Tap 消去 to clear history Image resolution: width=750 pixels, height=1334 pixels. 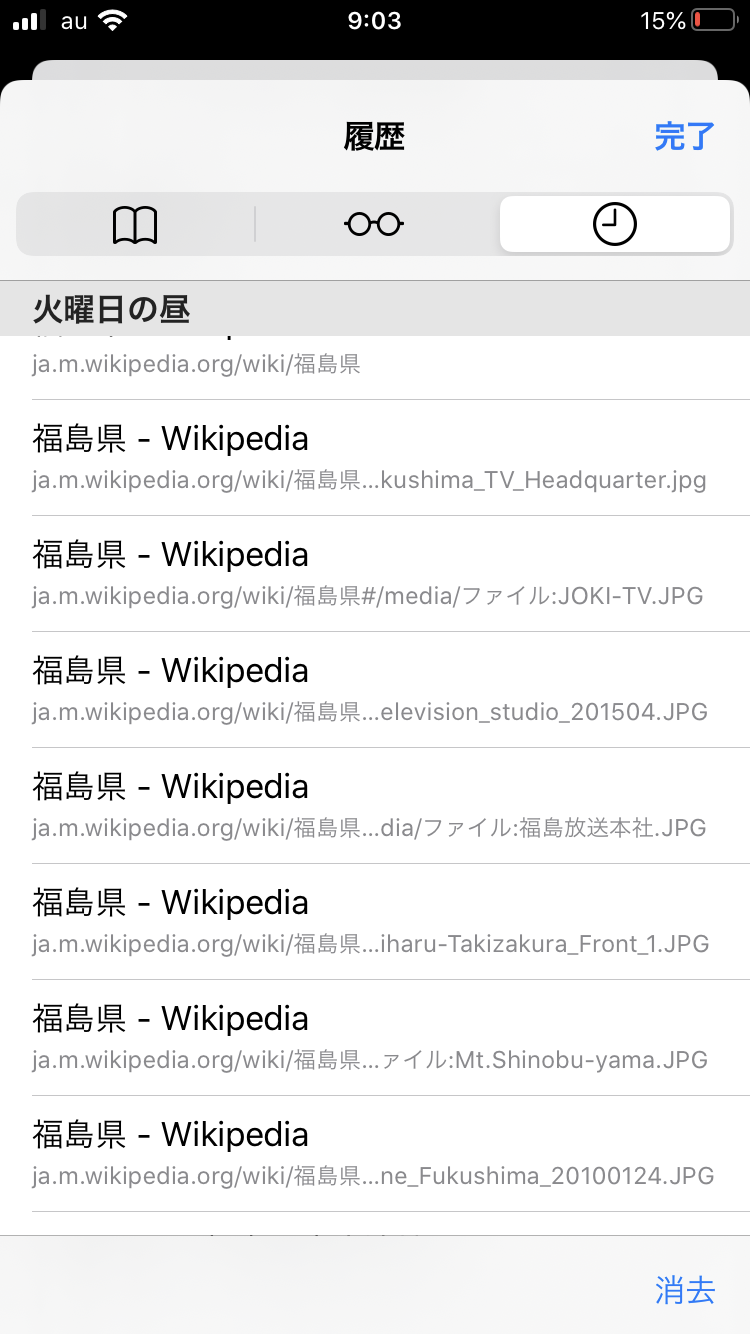coord(685,1289)
